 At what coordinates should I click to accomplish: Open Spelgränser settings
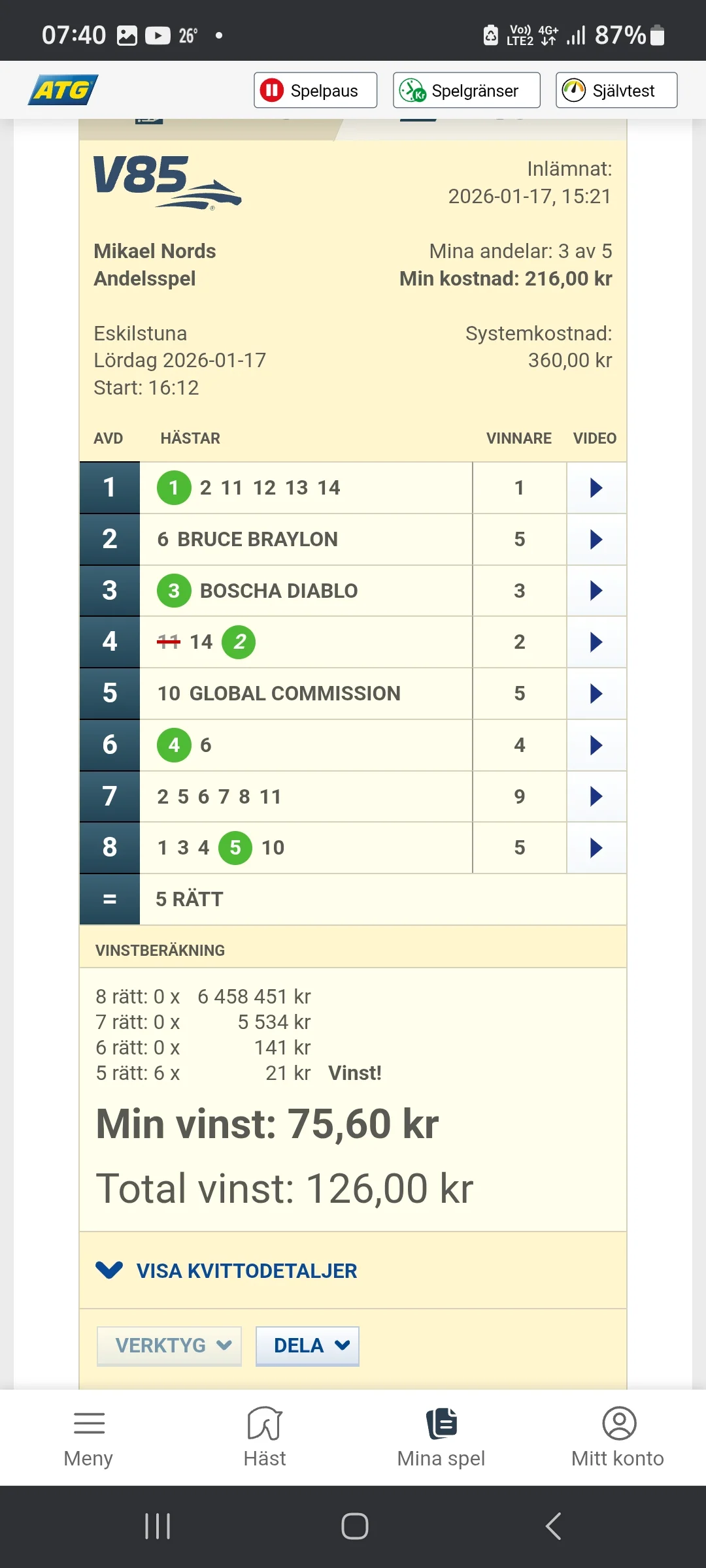click(x=466, y=90)
